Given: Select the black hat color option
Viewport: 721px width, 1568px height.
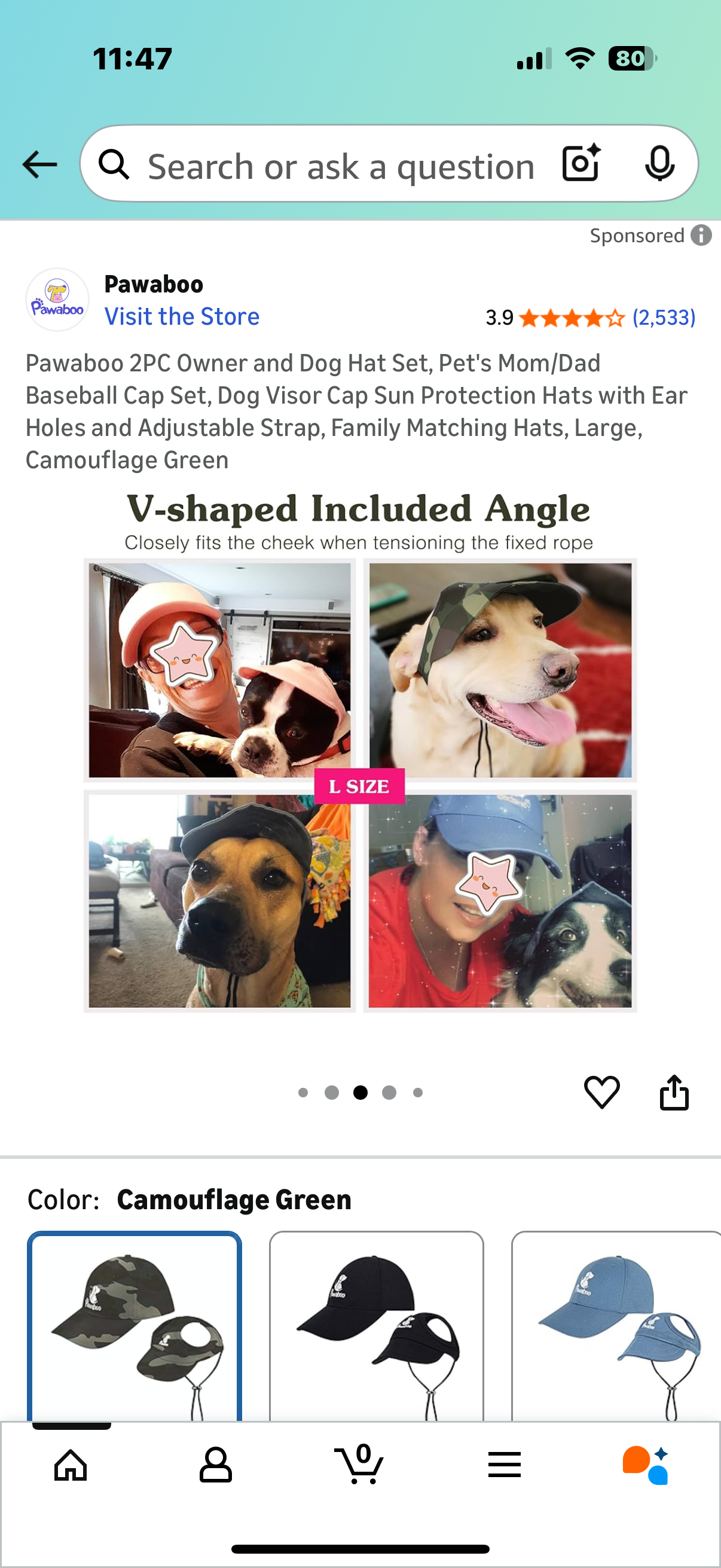Looking at the screenshot, I should (x=376, y=1327).
